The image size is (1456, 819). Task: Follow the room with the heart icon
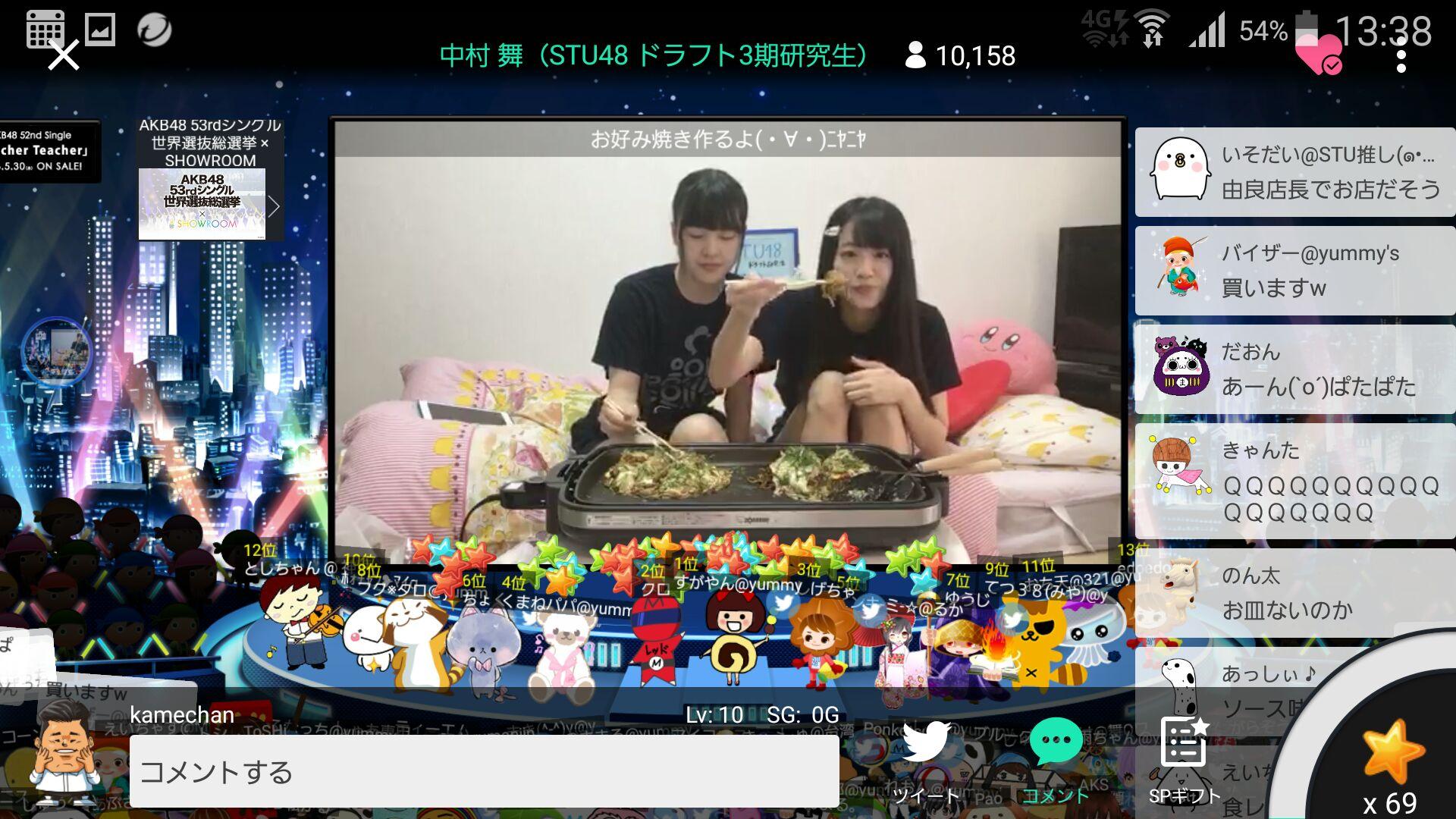(1318, 55)
